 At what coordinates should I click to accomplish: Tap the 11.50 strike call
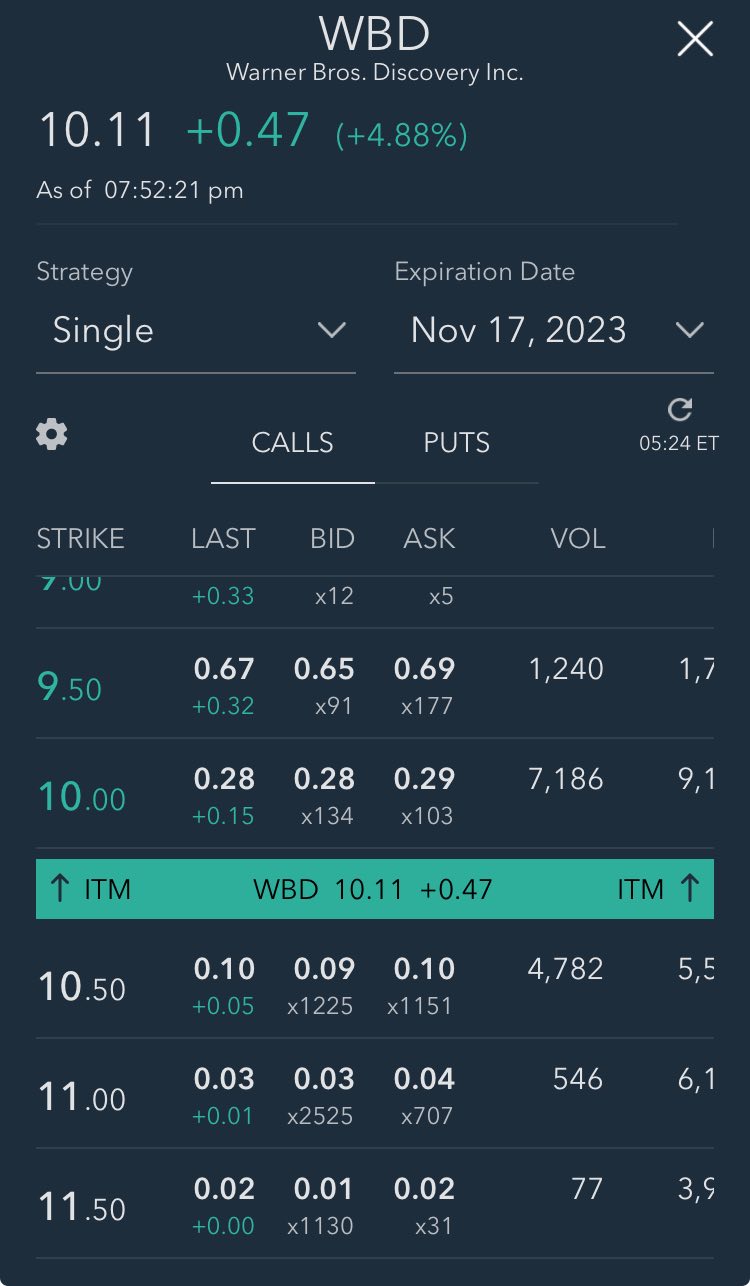pyautogui.click(x=82, y=1206)
